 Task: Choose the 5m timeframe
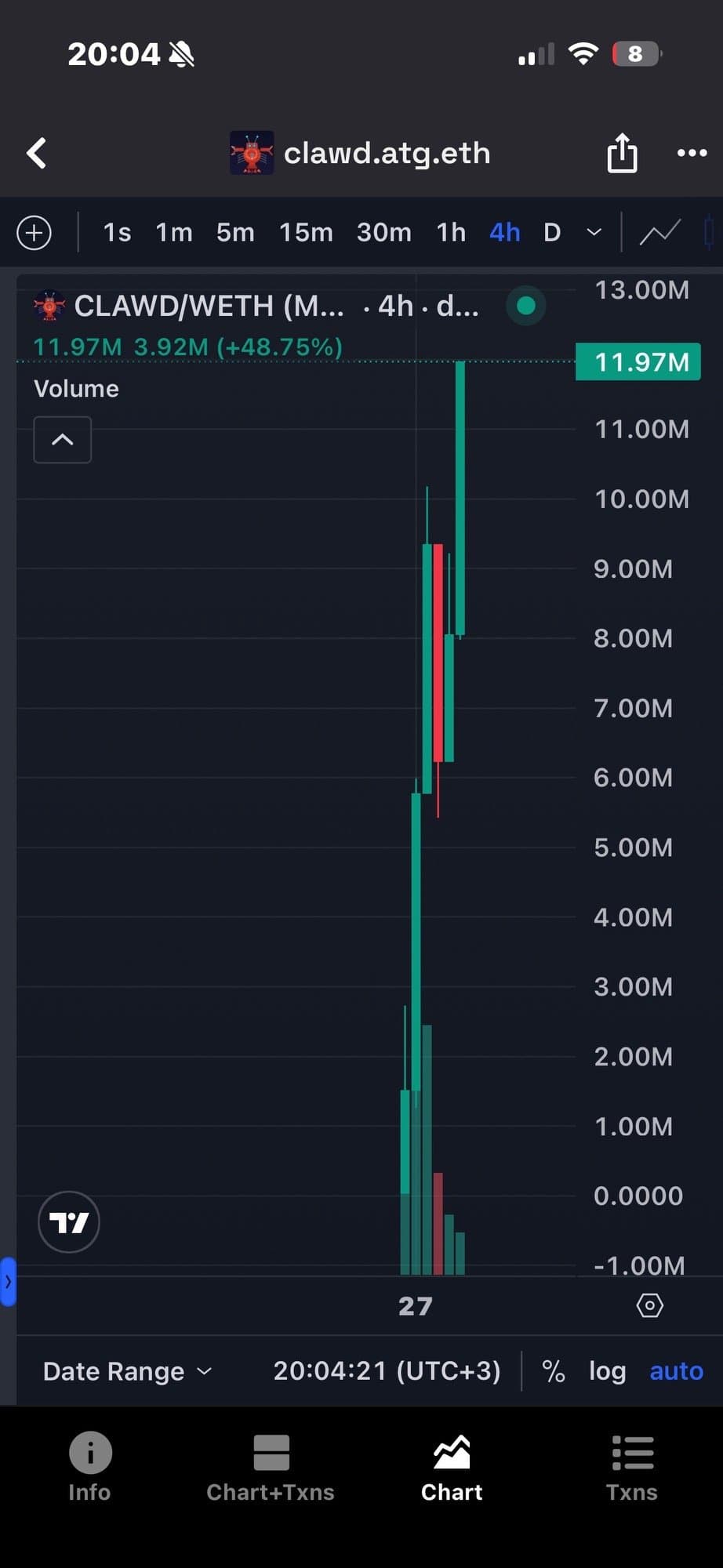(235, 233)
